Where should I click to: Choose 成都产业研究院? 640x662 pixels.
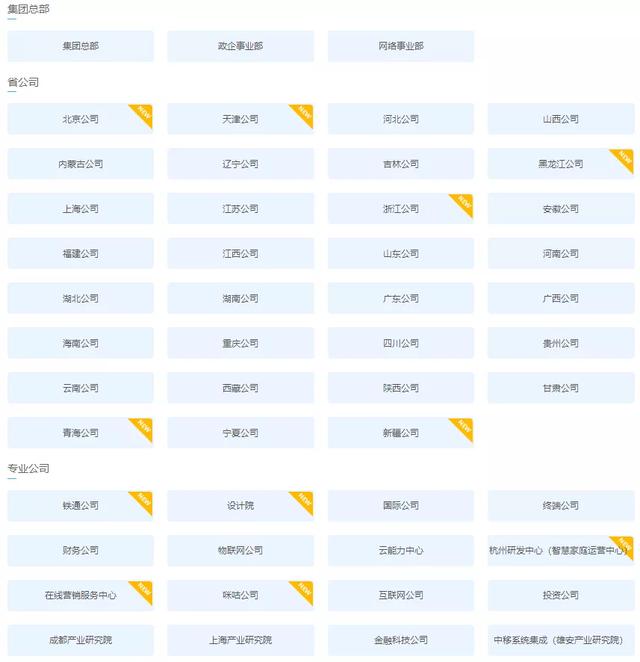tap(80, 640)
